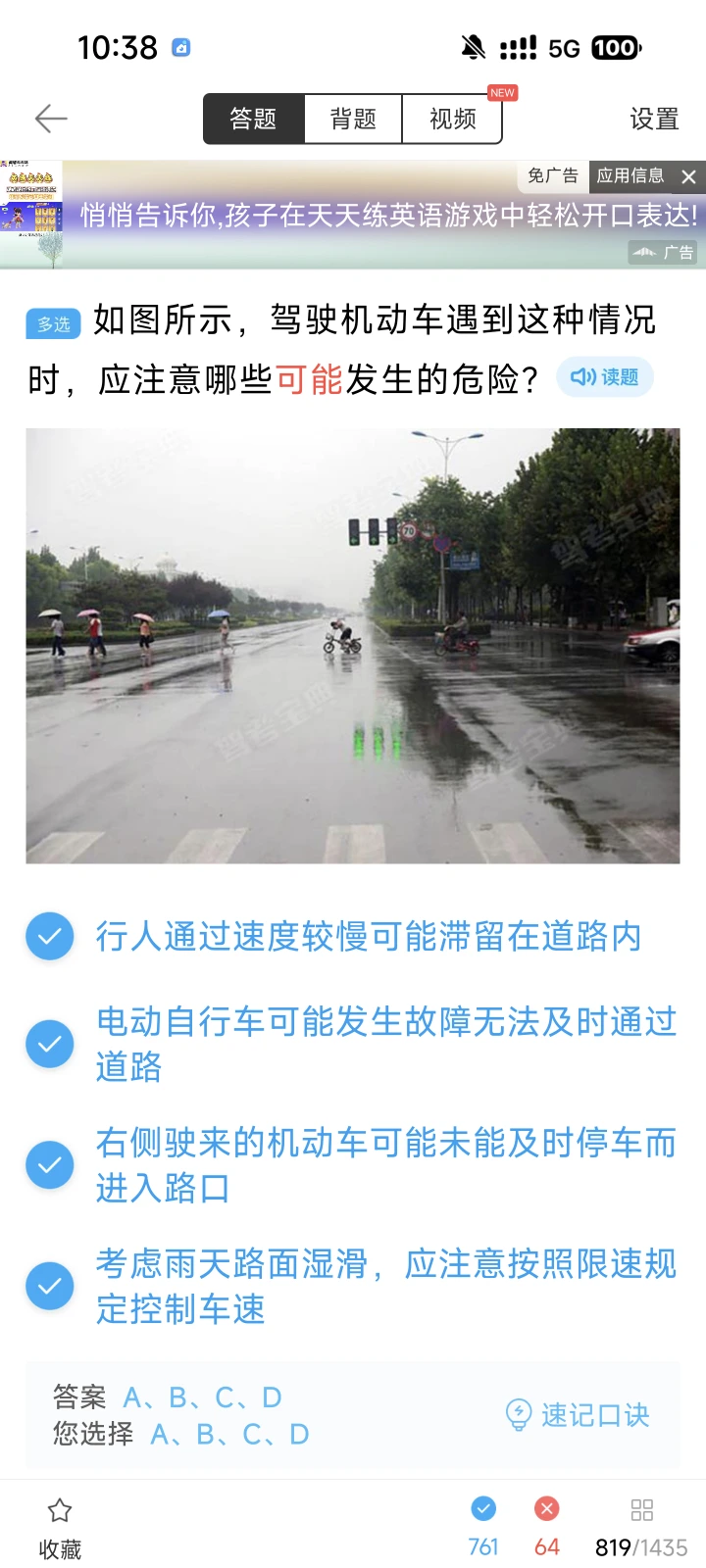Go back using the arrow icon
Viewport: 706px width, 1568px height.
pyautogui.click(x=51, y=119)
